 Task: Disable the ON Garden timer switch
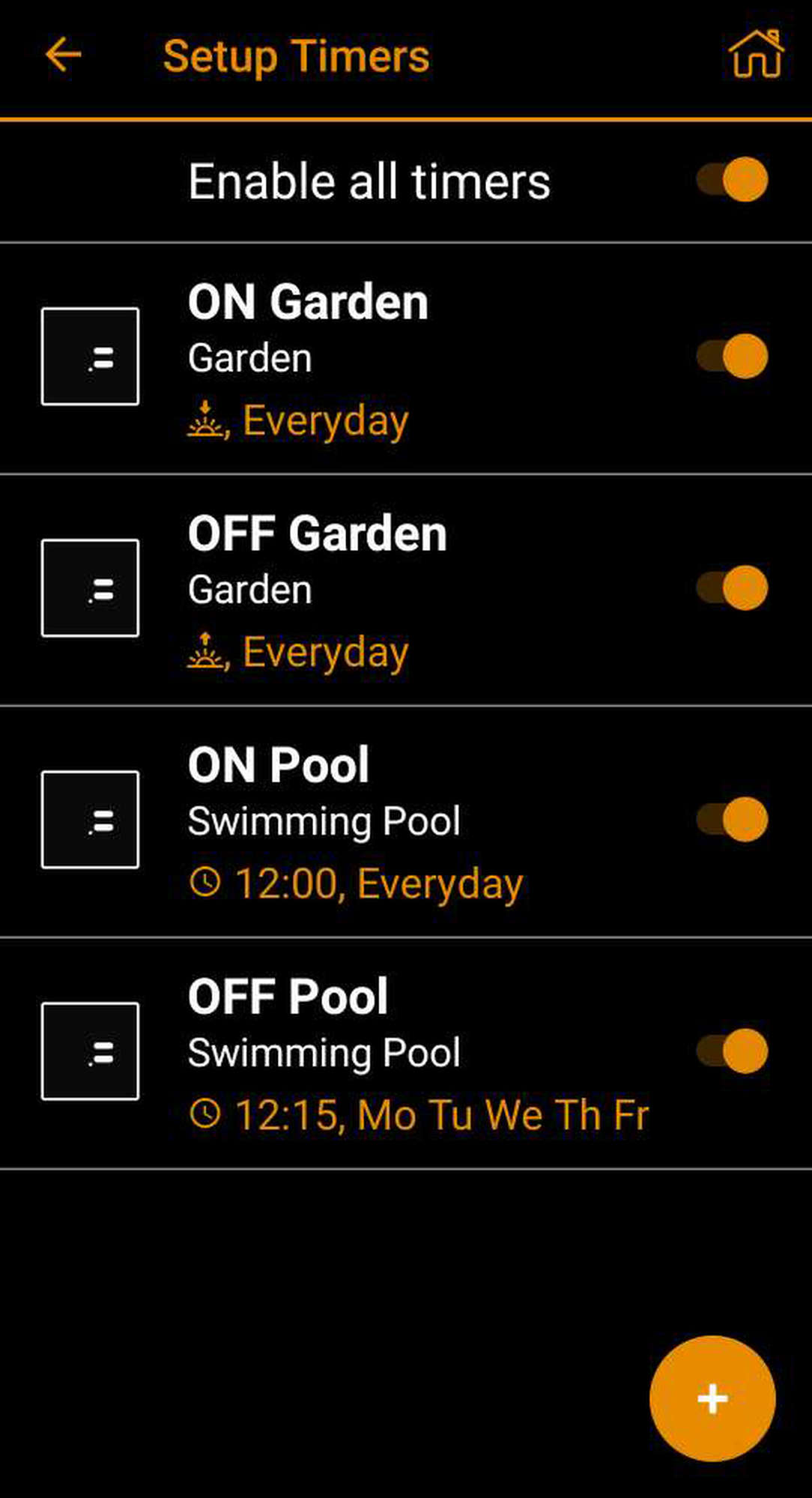pos(733,356)
